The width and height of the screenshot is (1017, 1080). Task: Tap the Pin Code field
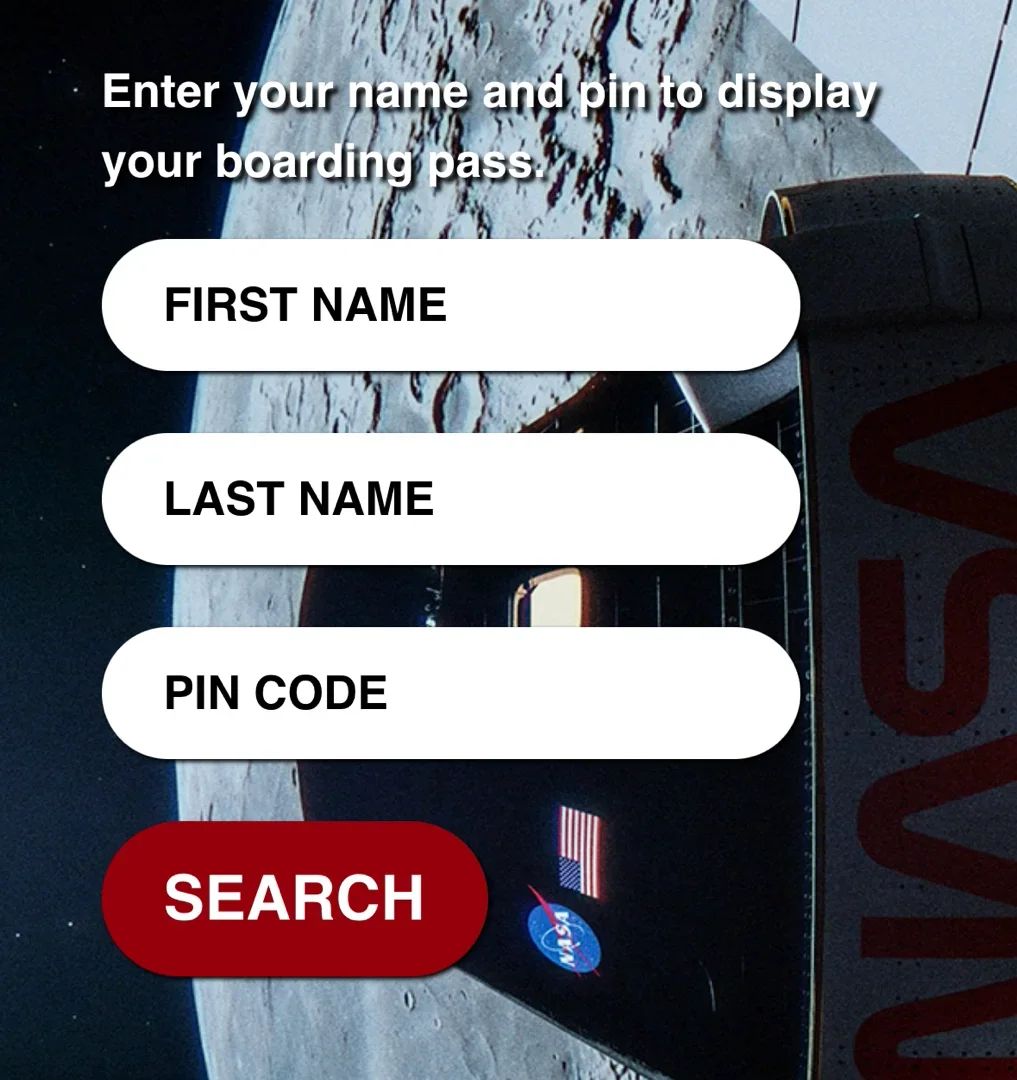coord(450,693)
